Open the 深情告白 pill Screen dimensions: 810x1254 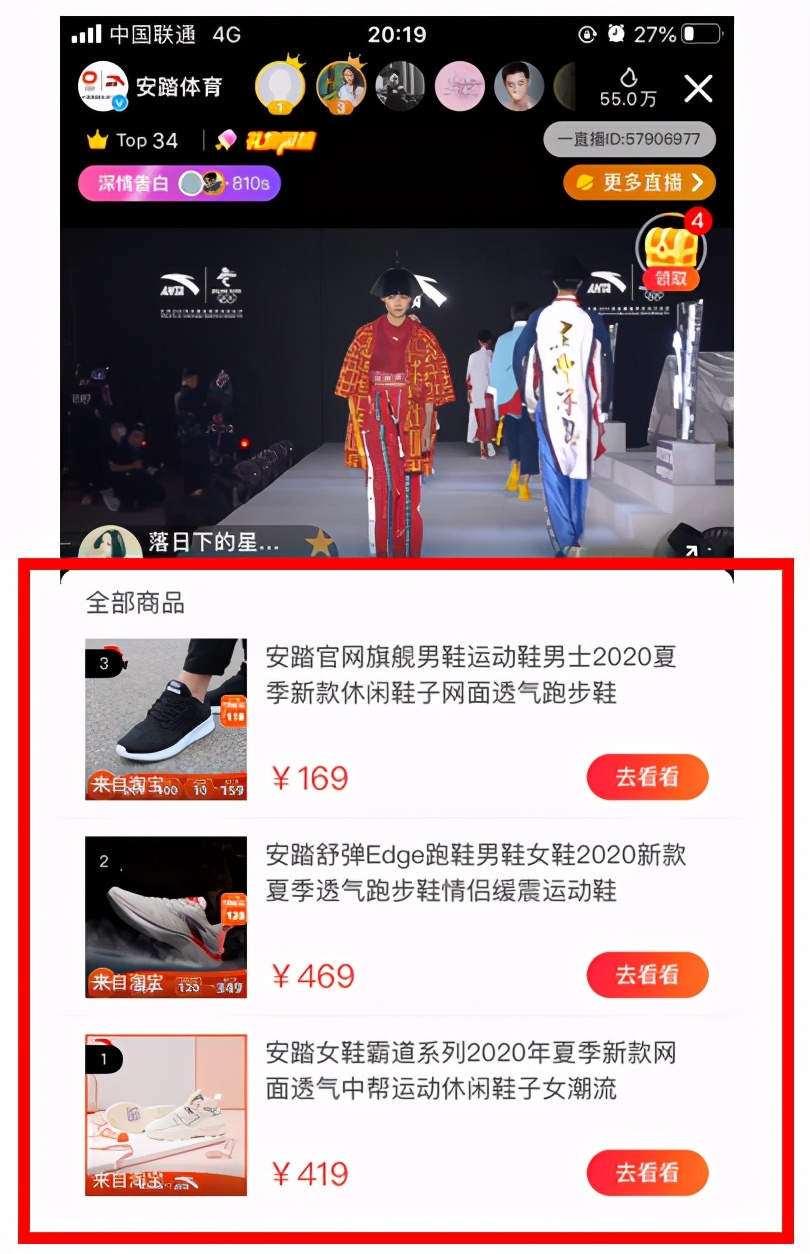(179, 183)
